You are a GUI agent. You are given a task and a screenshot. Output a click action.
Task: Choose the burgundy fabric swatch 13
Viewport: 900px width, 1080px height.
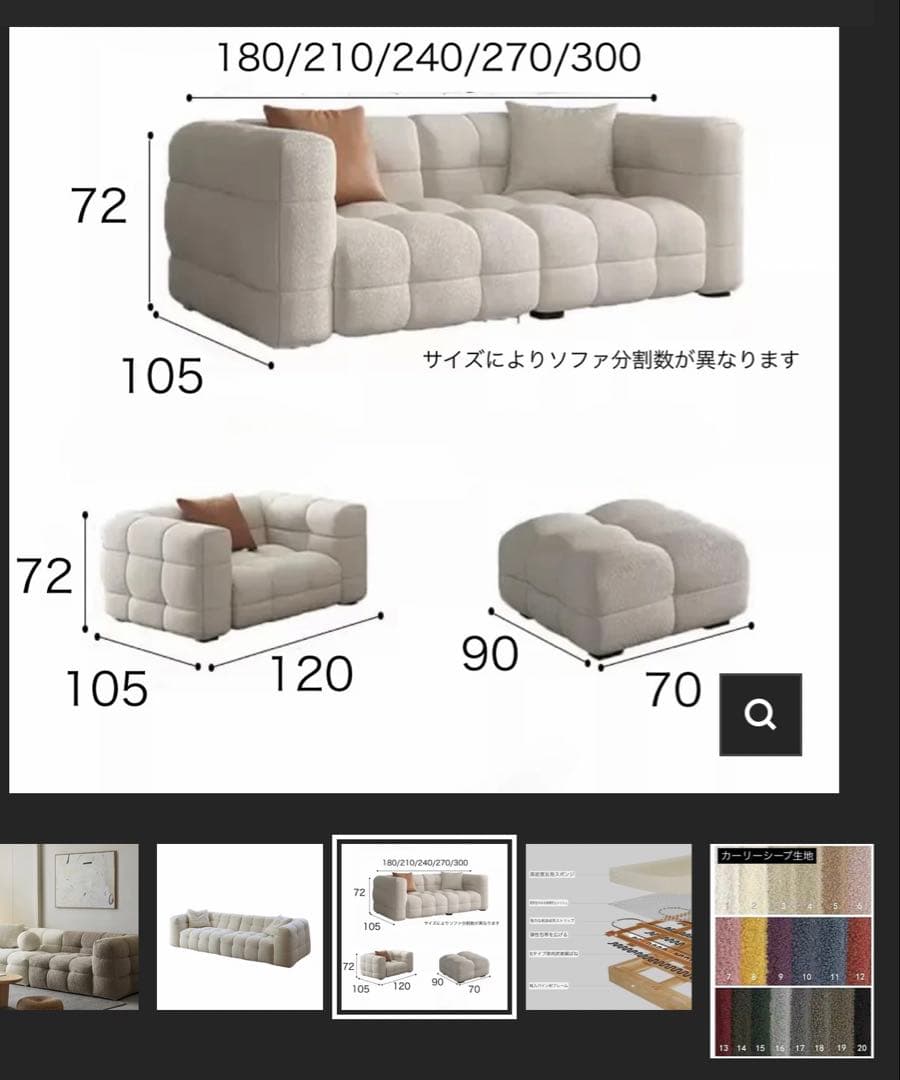723,1020
